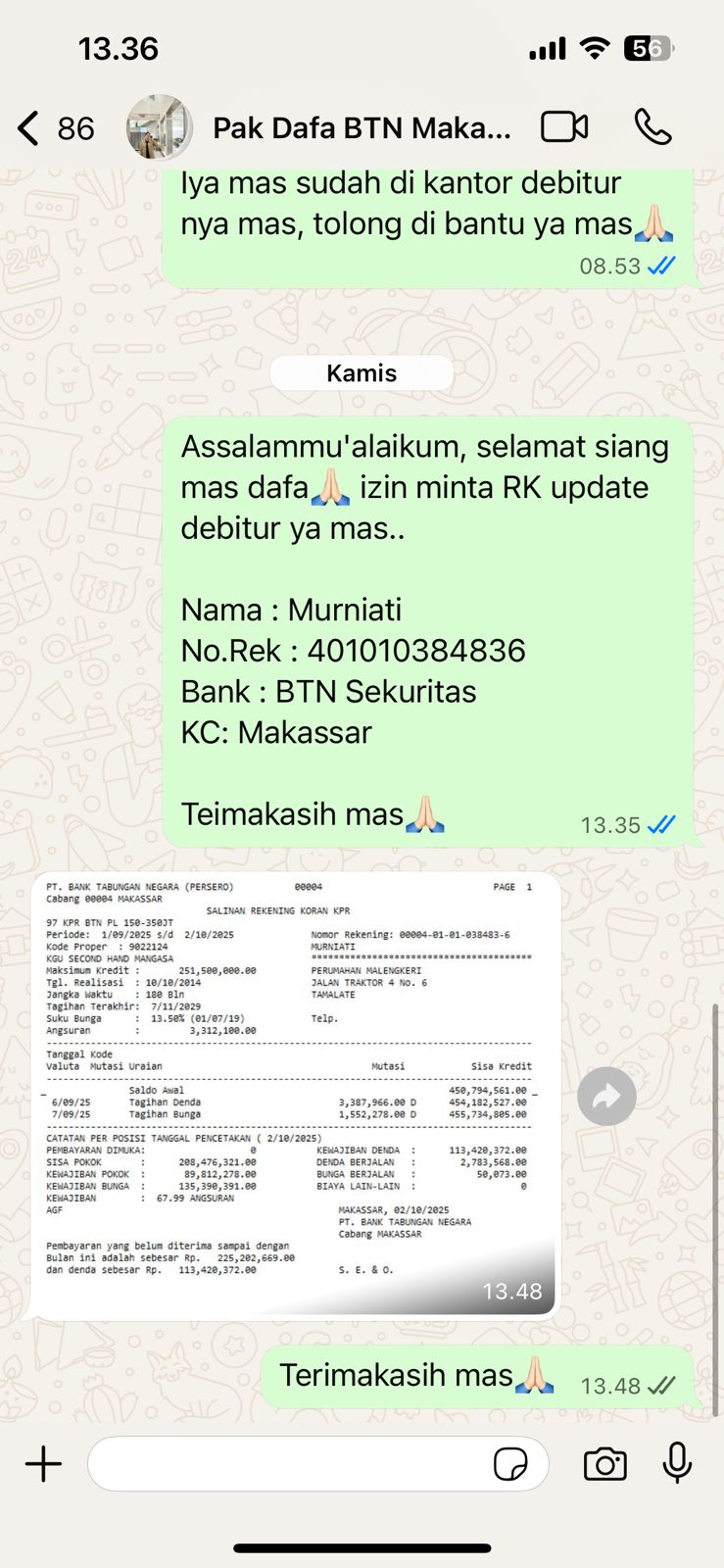This screenshot has height=1568, width=724.
Task: Go back to the chat list
Action: tap(29, 128)
